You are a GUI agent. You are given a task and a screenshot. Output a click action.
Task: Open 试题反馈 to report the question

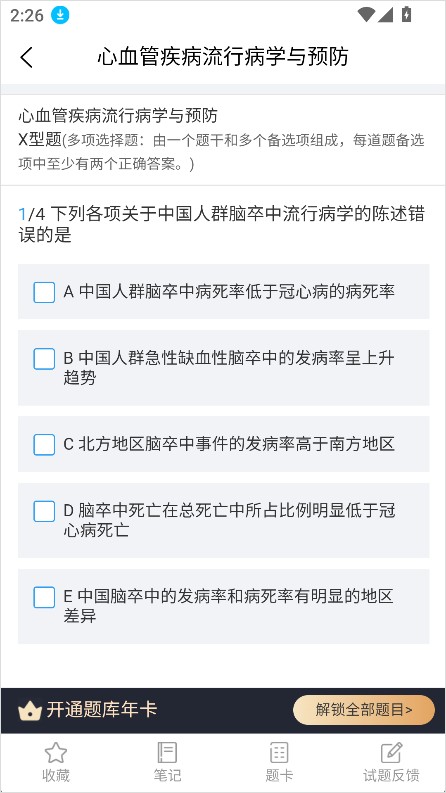tap(391, 762)
